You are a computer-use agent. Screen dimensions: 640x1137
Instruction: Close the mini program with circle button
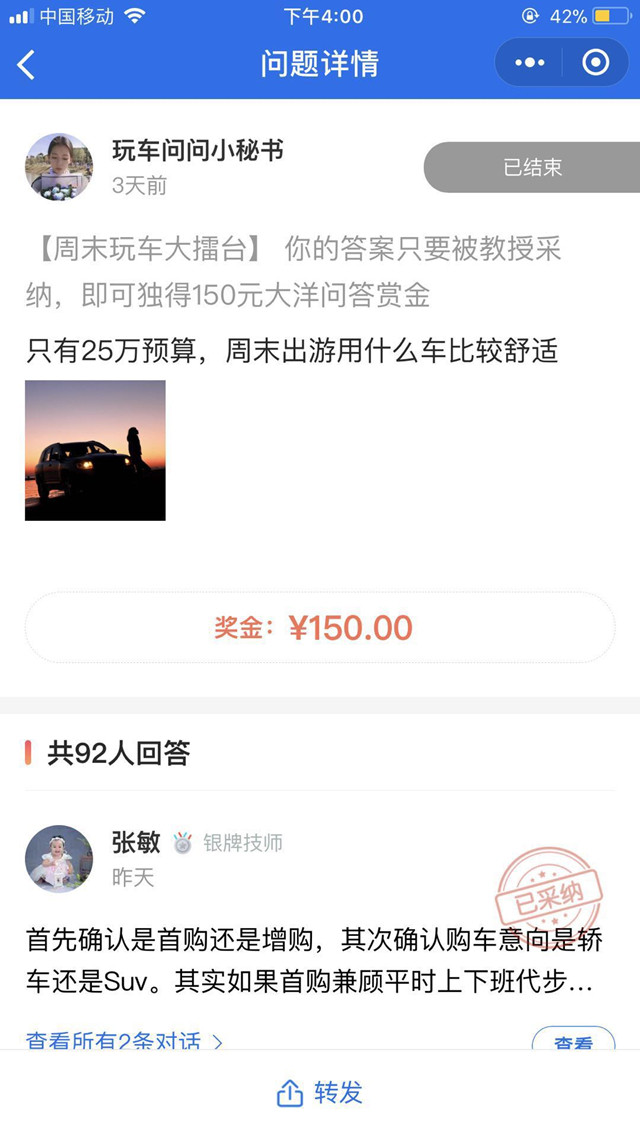coord(596,63)
